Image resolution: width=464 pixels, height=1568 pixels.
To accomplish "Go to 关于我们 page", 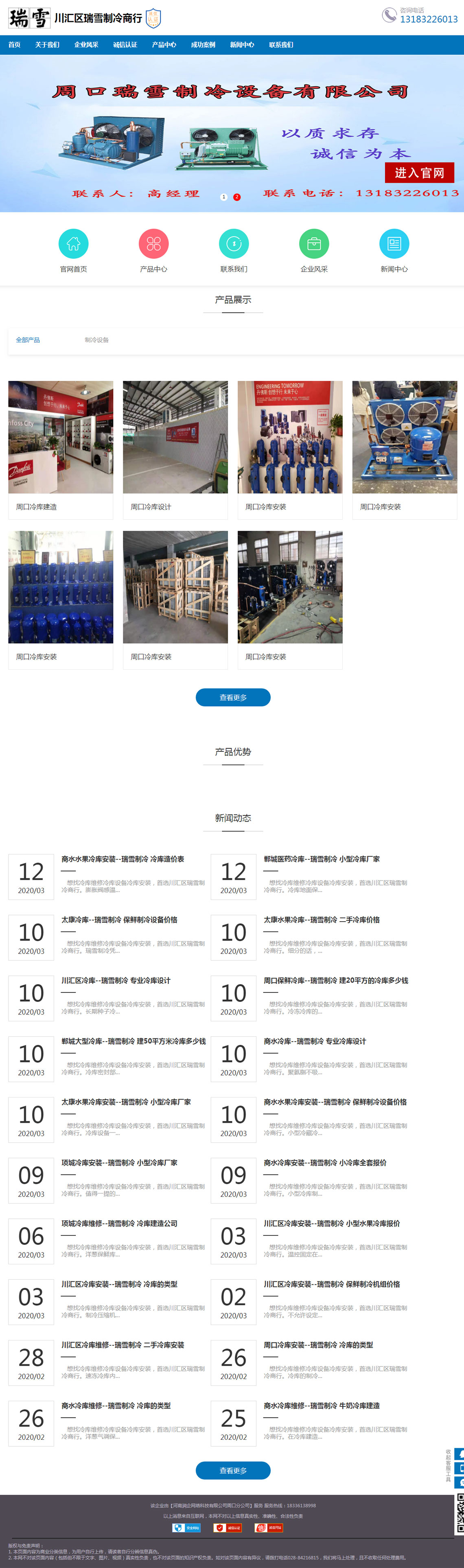I will pos(47,45).
